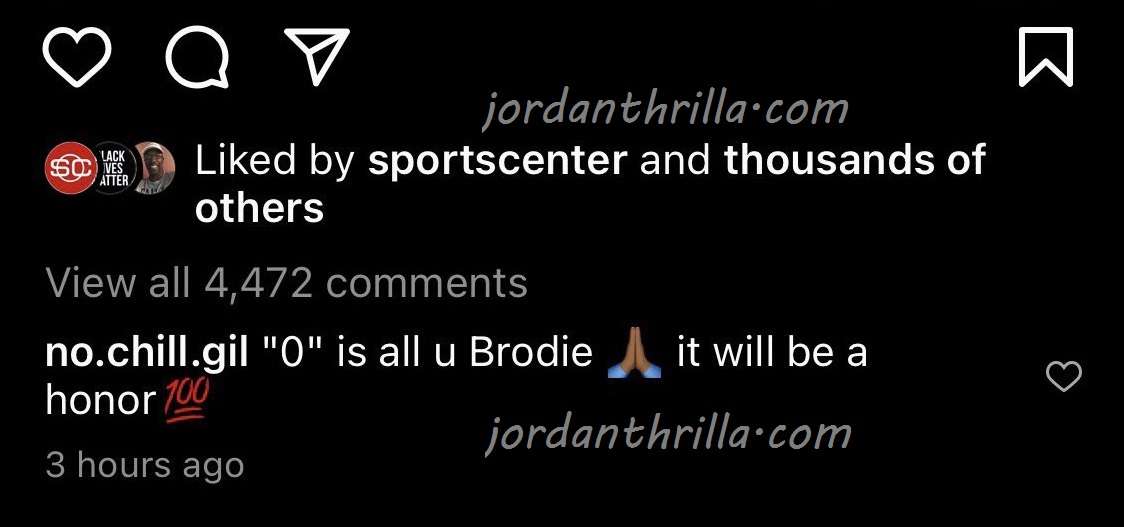Image resolution: width=1124 pixels, height=527 pixels.
Task: Open the comment bubble icon
Action: click(x=197, y=56)
